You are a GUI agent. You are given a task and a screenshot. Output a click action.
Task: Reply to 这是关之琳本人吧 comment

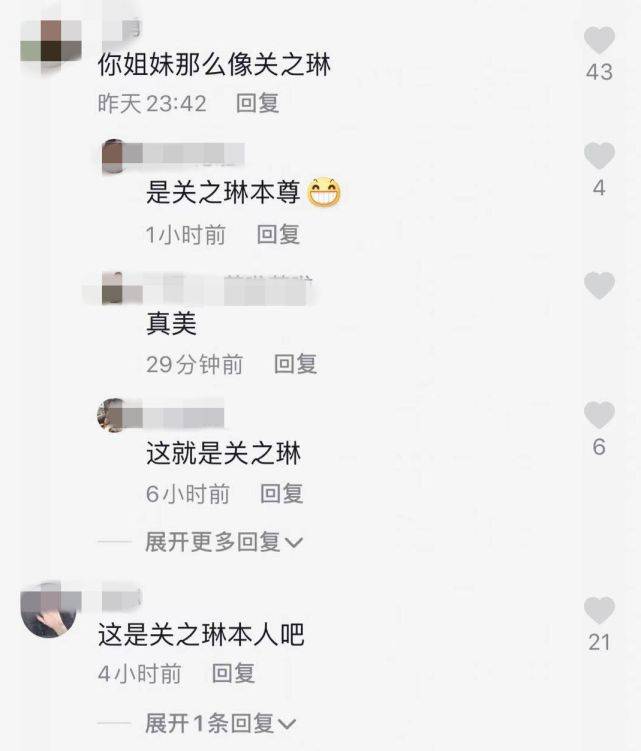pyautogui.click(x=233, y=674)
